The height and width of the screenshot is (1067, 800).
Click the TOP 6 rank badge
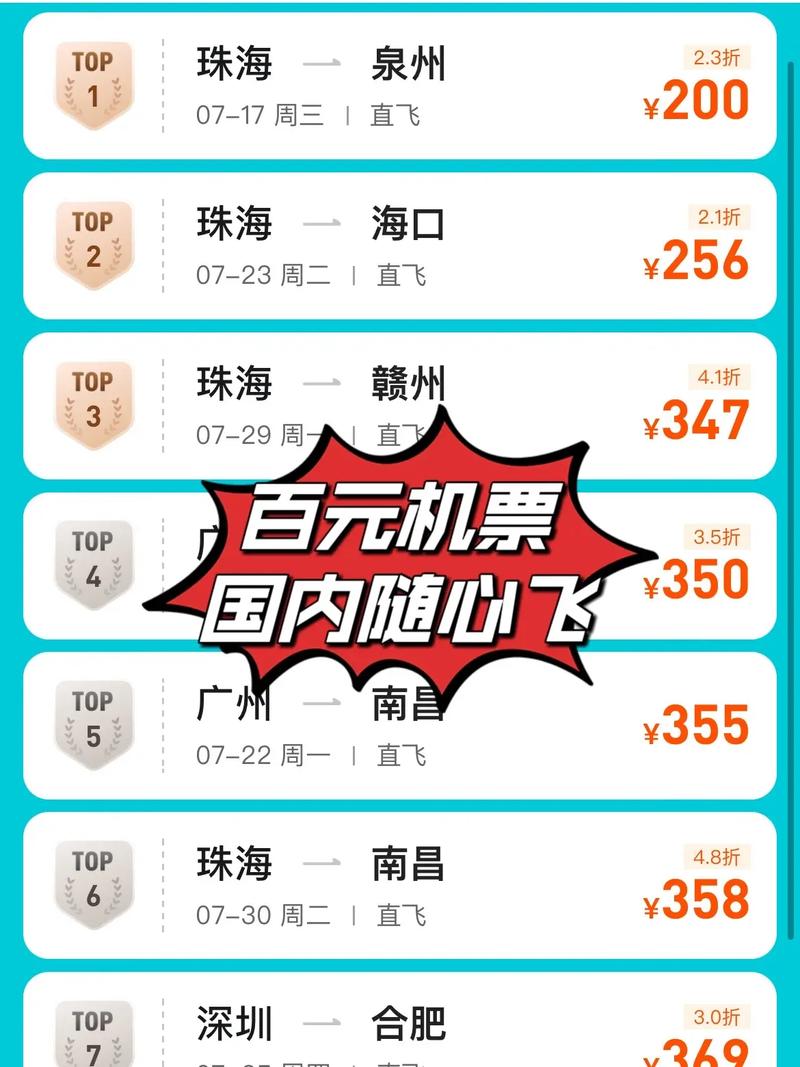95,883
